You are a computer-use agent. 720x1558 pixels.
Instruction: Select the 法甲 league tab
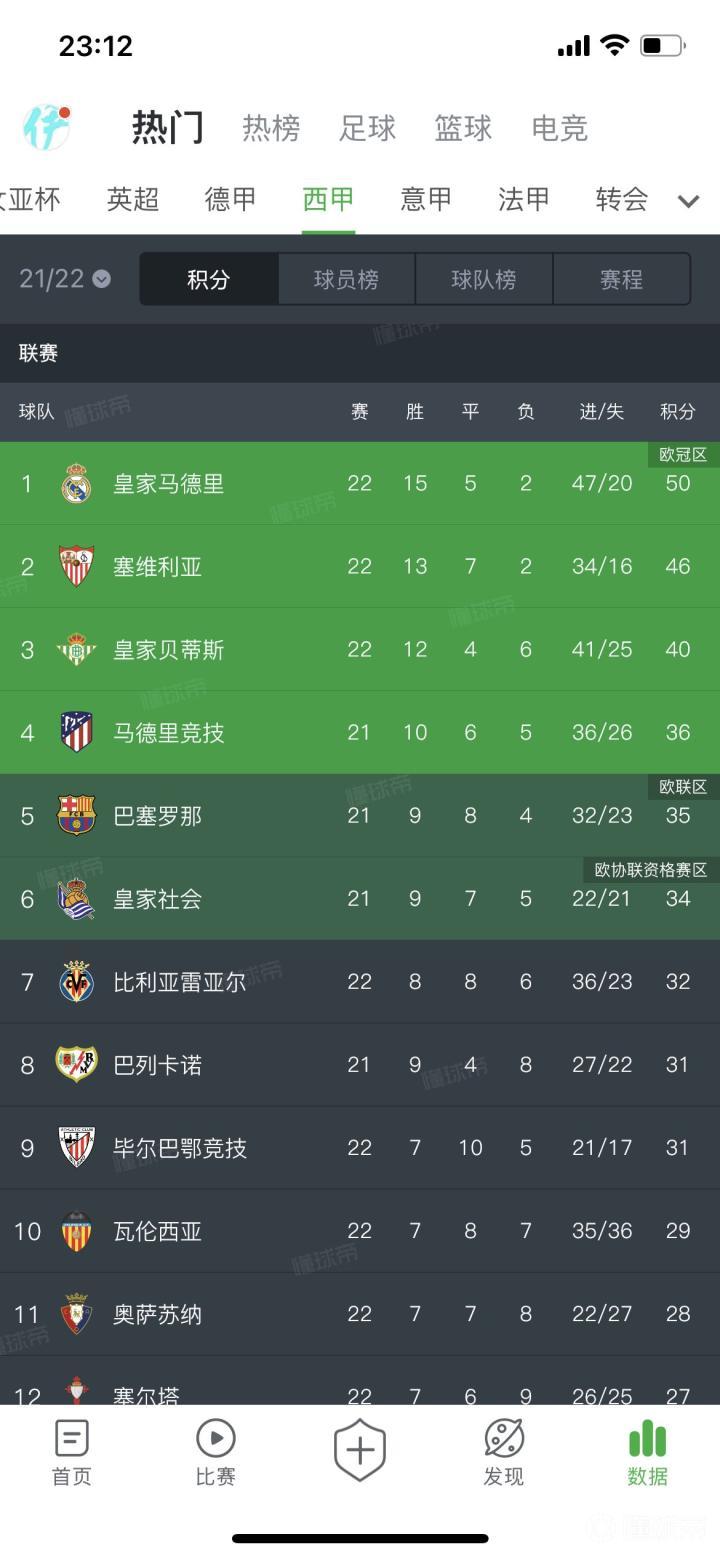tap(524, 199)
